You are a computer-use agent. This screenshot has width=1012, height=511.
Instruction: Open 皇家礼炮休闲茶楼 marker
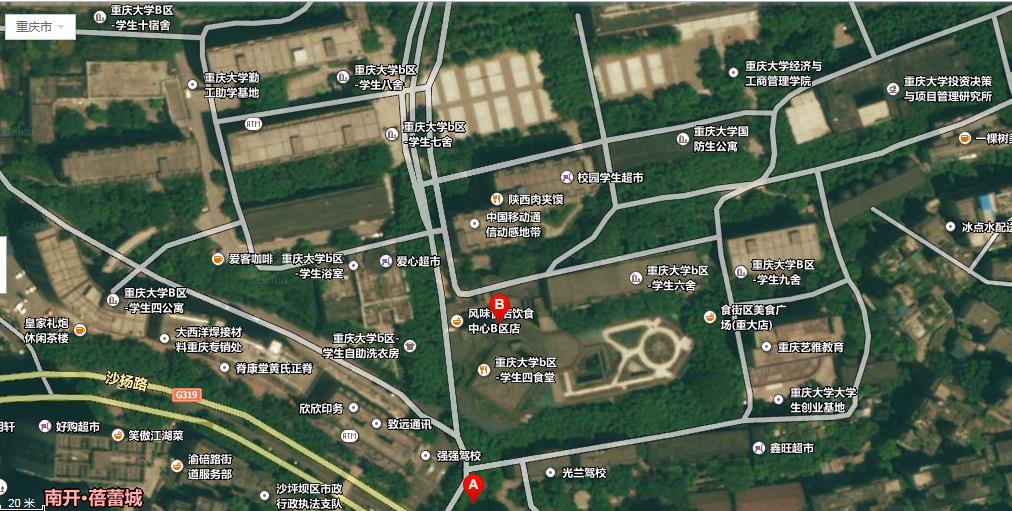point(11,331)
